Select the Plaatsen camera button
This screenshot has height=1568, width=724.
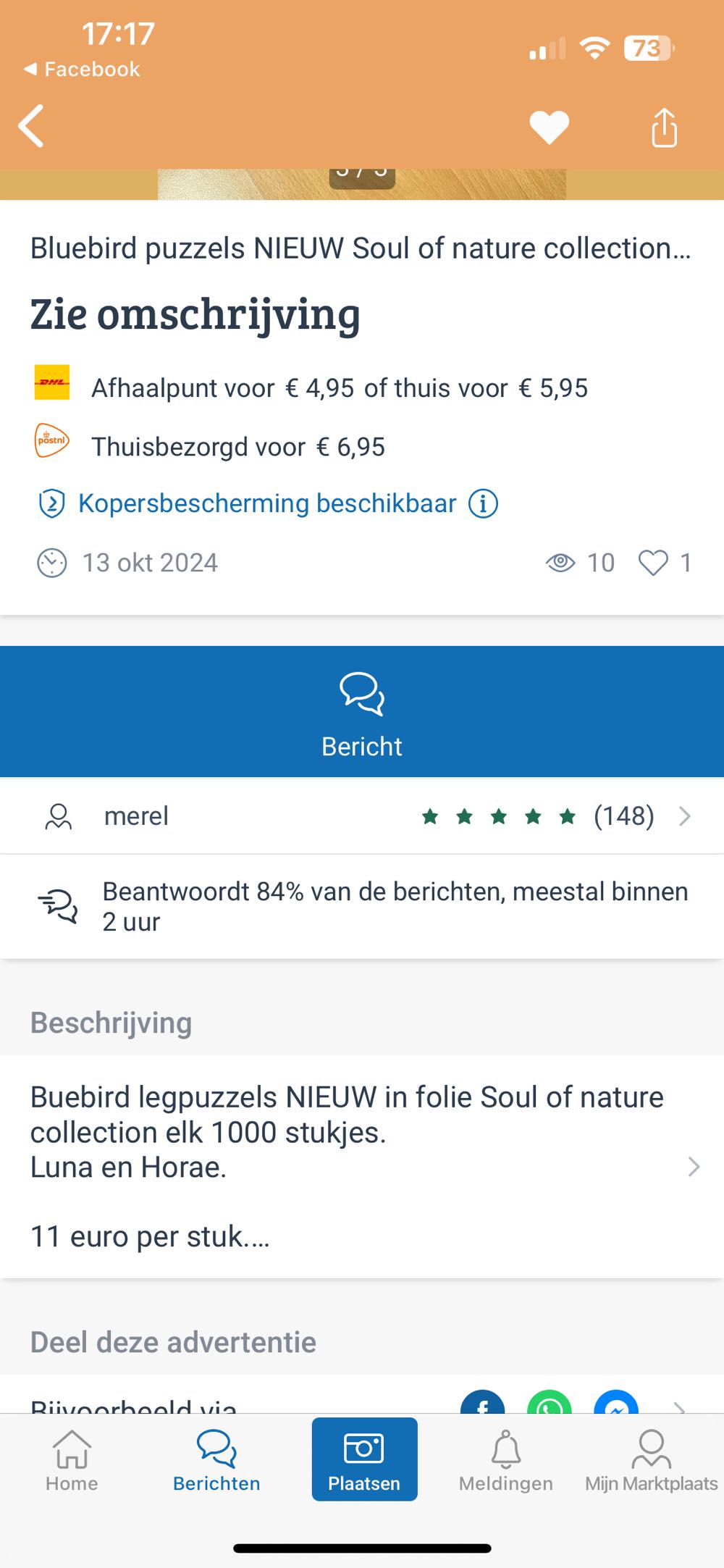click(363, 1459)
